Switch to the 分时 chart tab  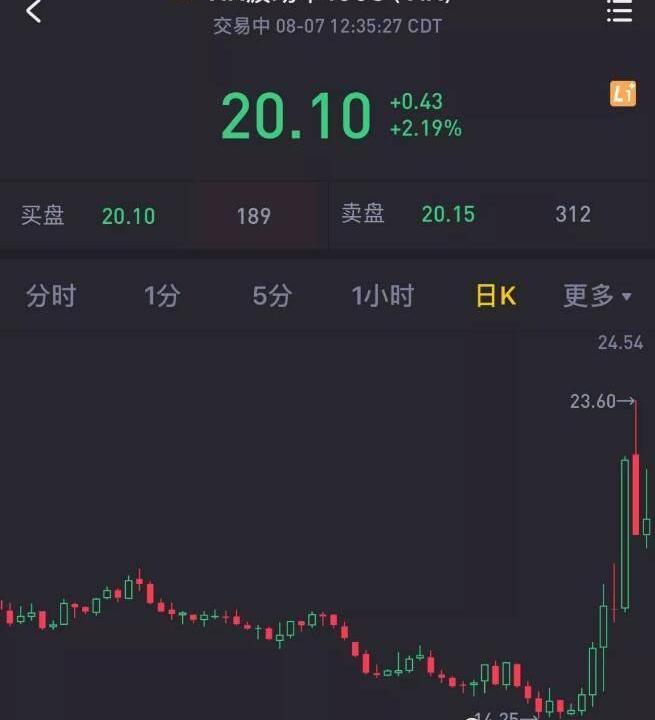tap(51, 296)
